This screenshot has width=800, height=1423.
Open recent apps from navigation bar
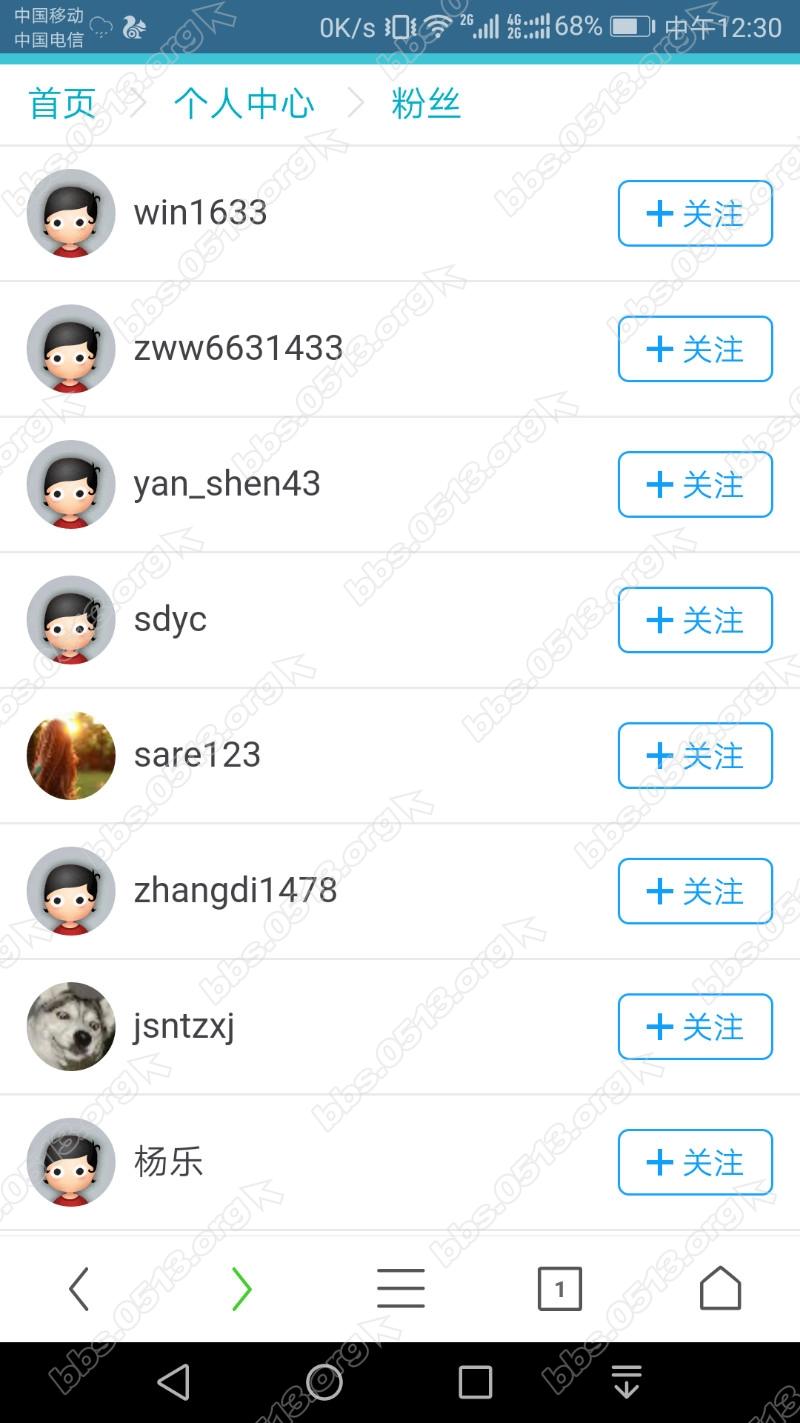click(475, 1382)
